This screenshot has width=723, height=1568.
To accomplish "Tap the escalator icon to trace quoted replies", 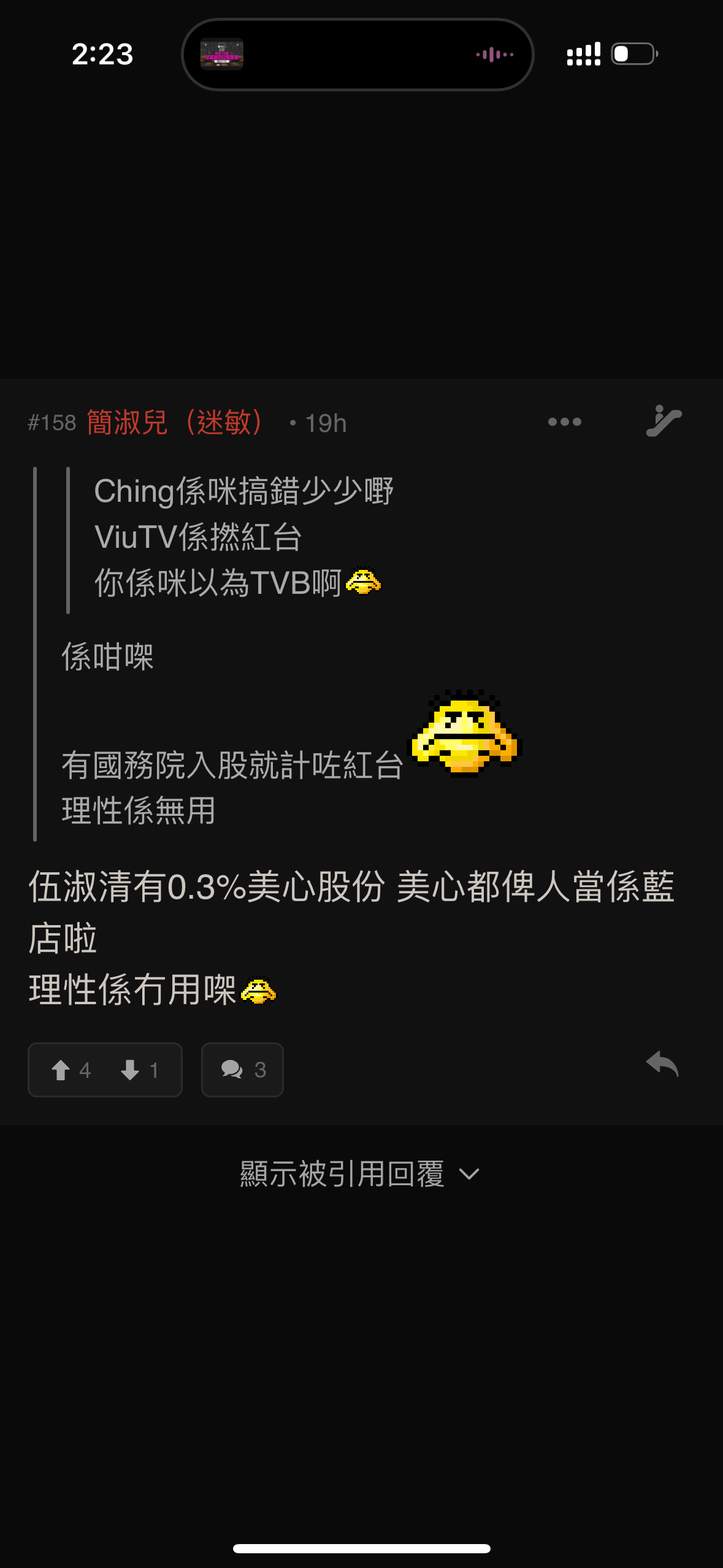I will pyautogui.click(x=665, y=421).
